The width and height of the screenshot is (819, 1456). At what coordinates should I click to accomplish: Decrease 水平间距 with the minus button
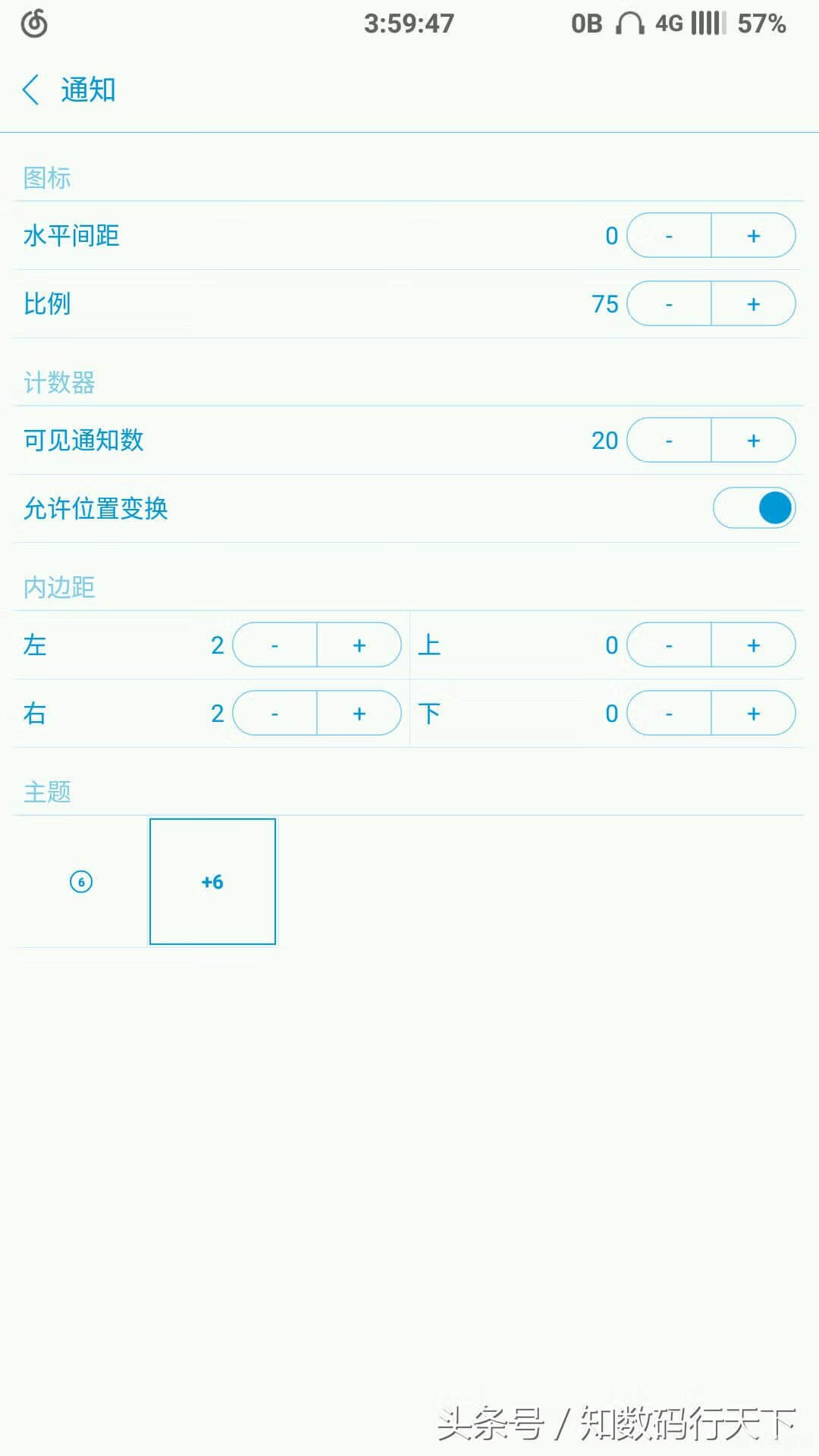[668, 235]
